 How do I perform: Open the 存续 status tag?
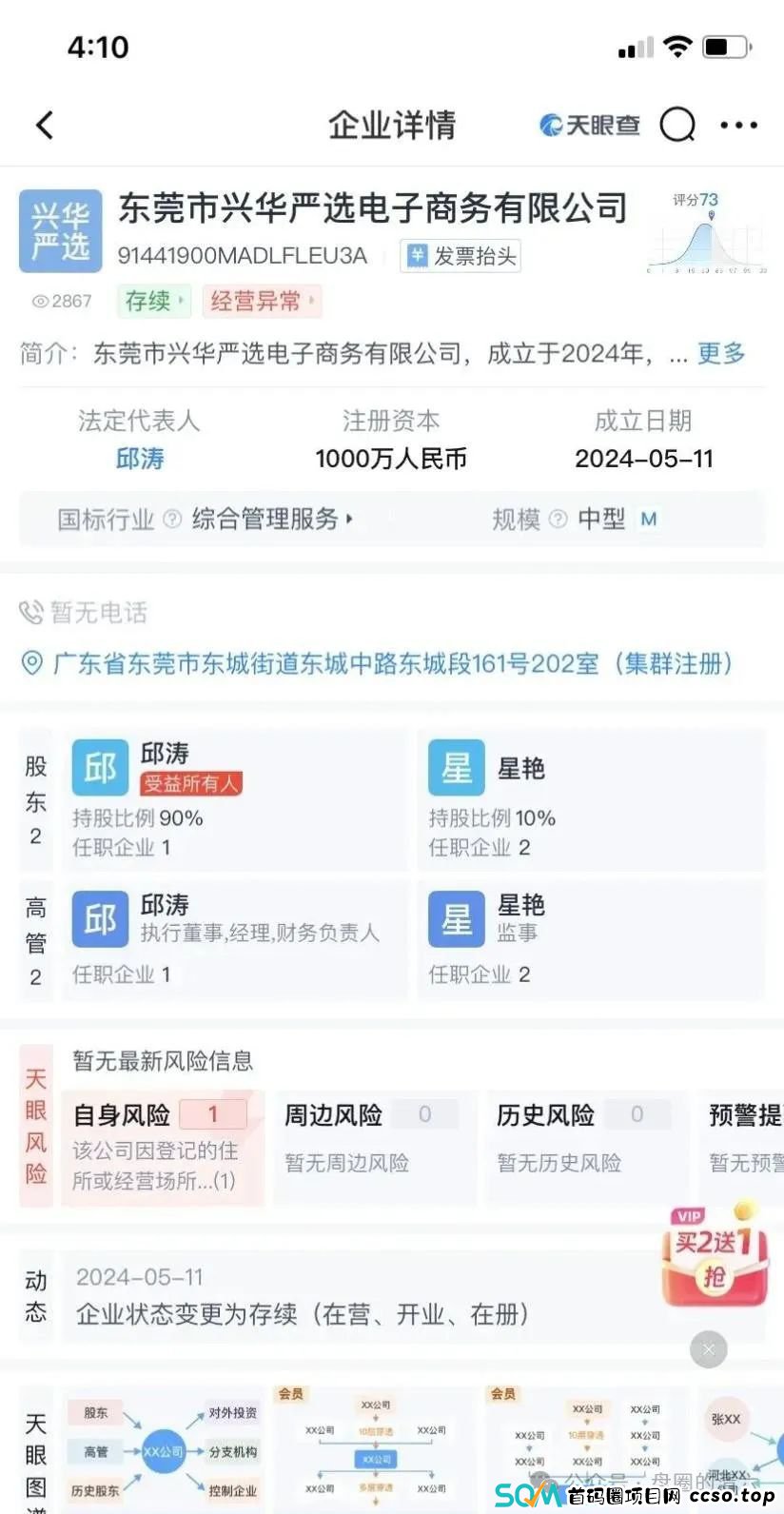pos(153,302)
